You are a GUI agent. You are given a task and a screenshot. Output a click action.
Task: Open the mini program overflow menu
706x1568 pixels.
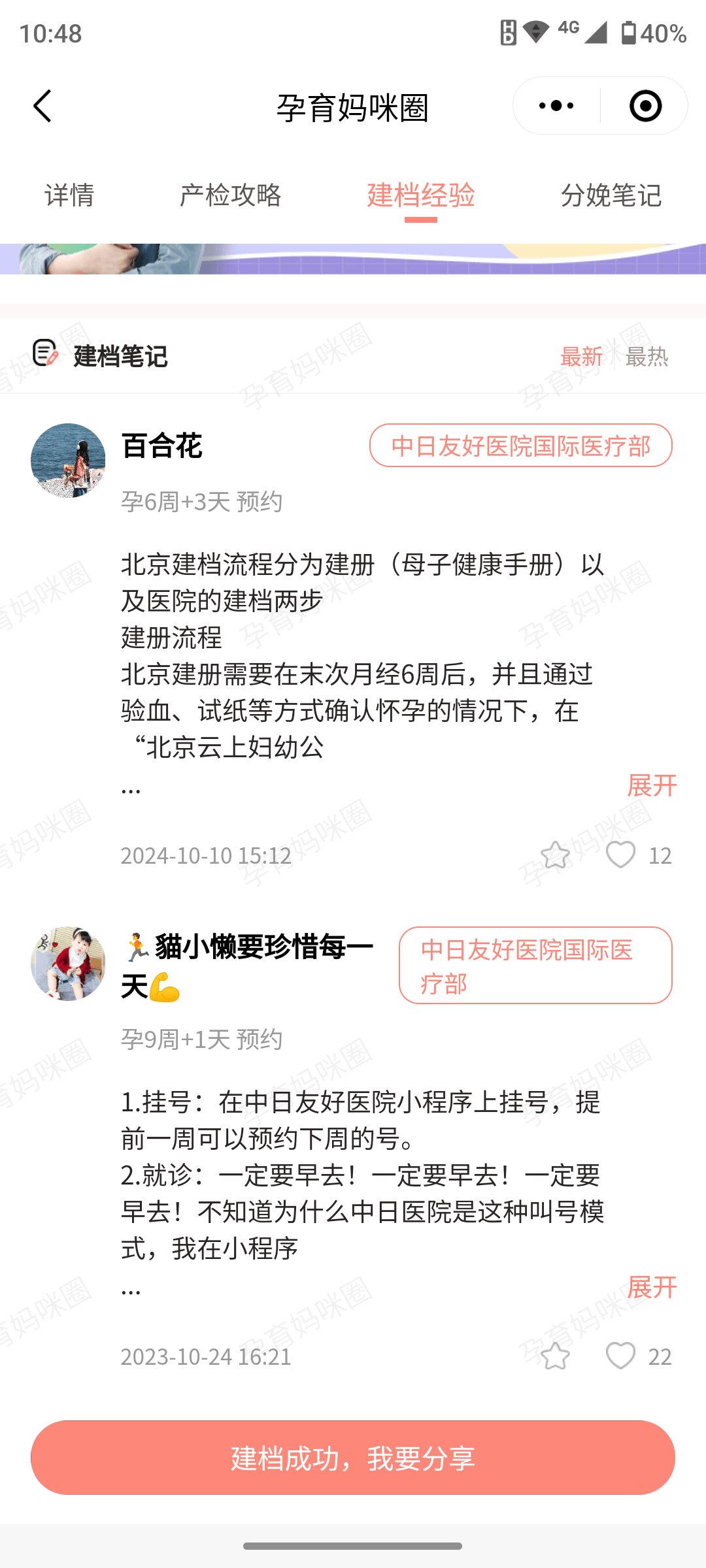pos(556,106)
